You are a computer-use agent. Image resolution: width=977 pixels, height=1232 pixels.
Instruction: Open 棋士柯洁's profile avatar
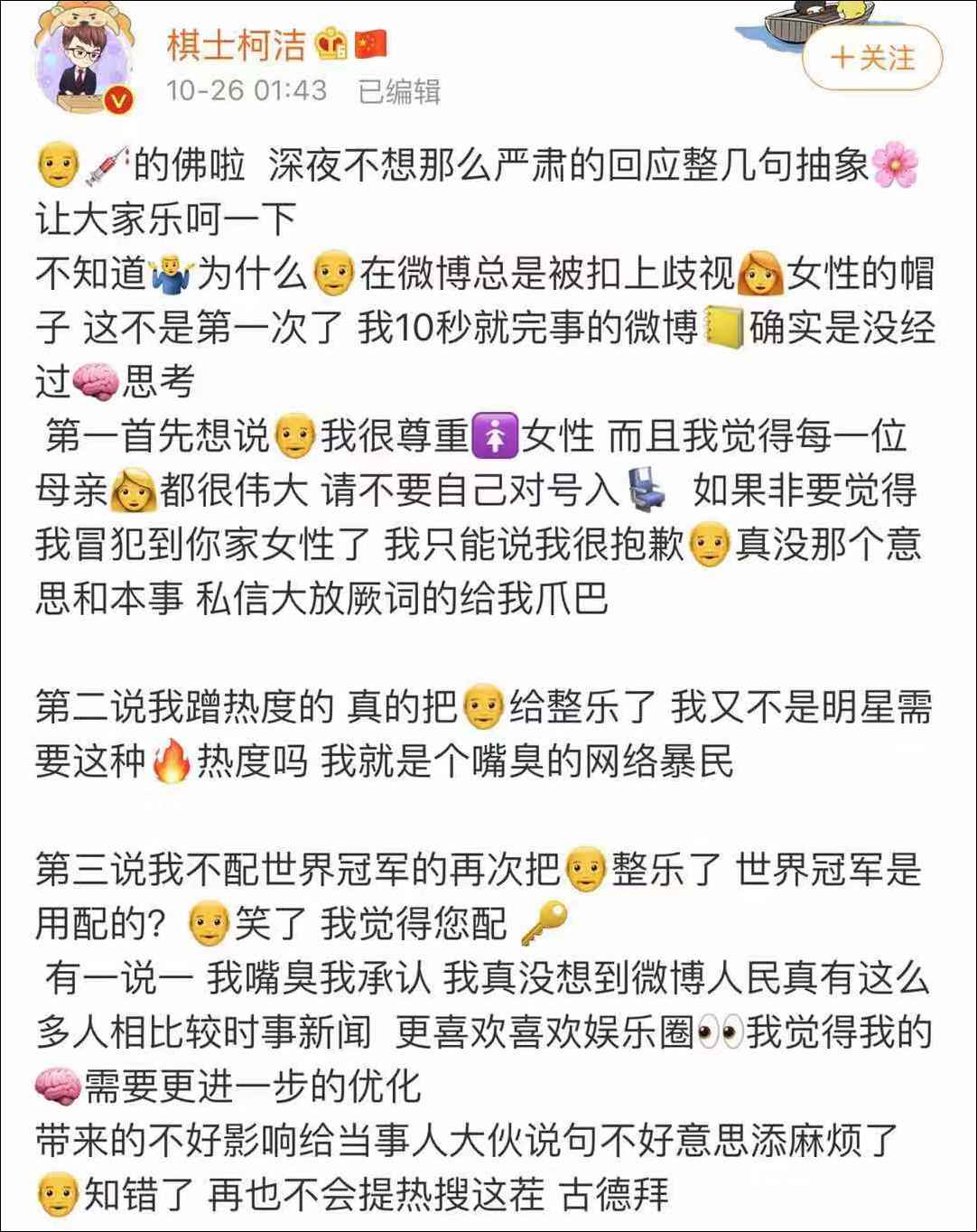83,63
